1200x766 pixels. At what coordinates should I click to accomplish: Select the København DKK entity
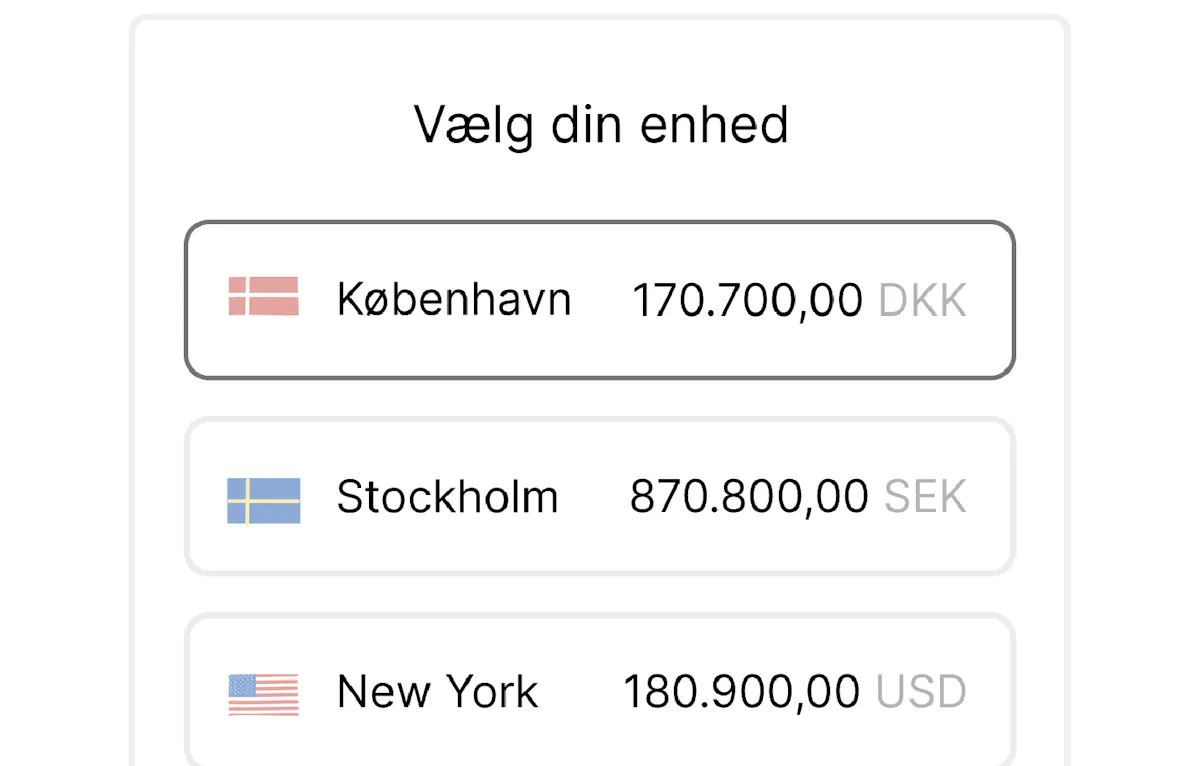tap(600, 300)
